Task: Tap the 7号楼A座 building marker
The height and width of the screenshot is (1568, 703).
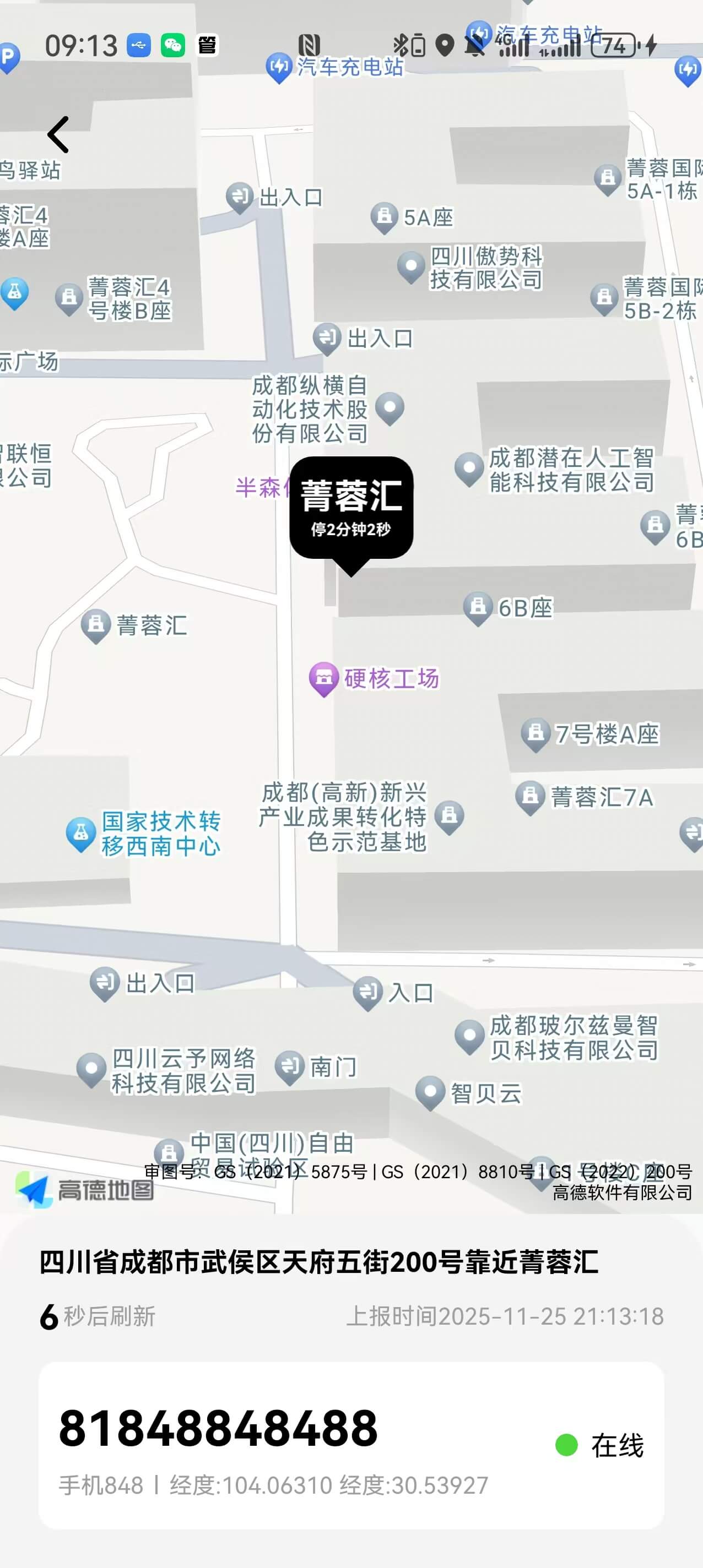Action: [x=536, y=733]
